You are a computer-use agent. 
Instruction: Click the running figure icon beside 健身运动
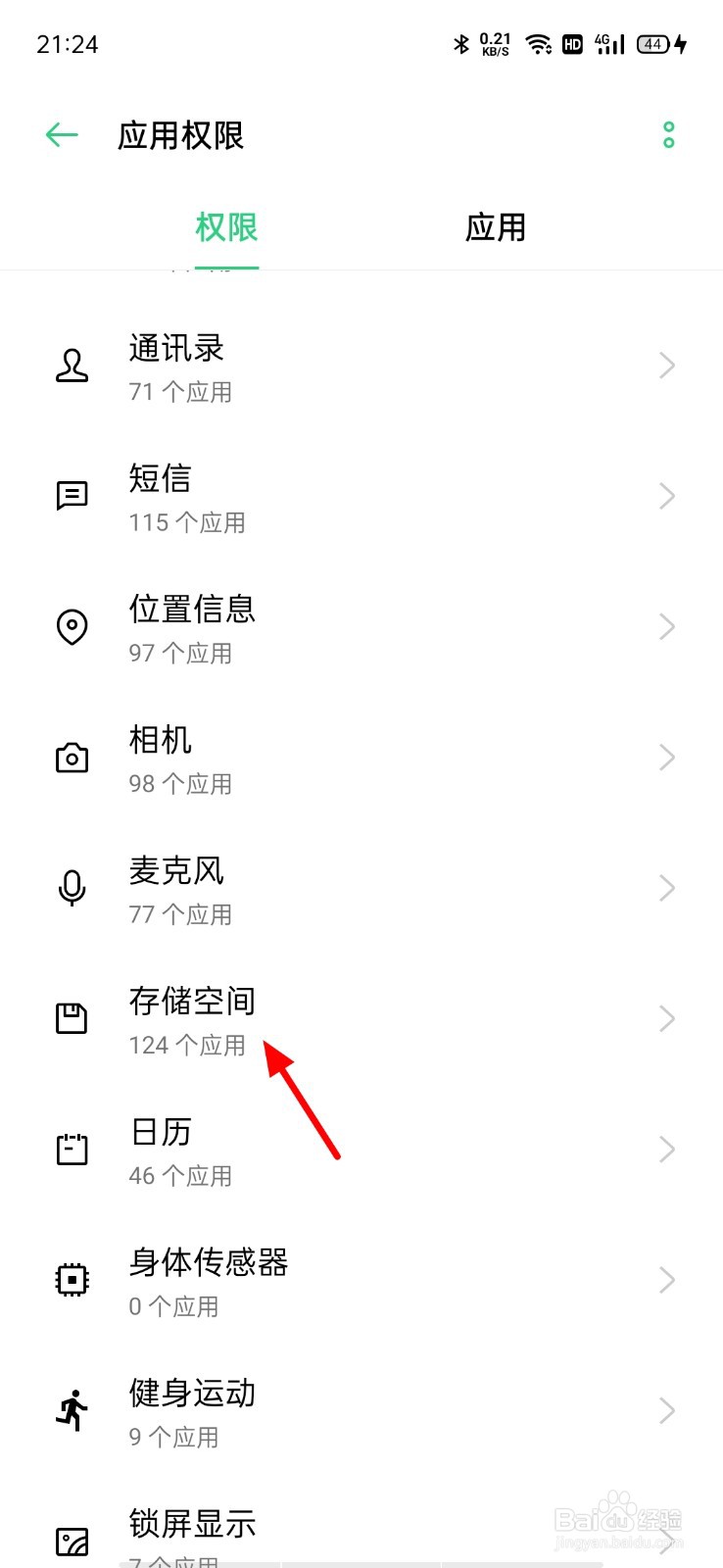71,1409
